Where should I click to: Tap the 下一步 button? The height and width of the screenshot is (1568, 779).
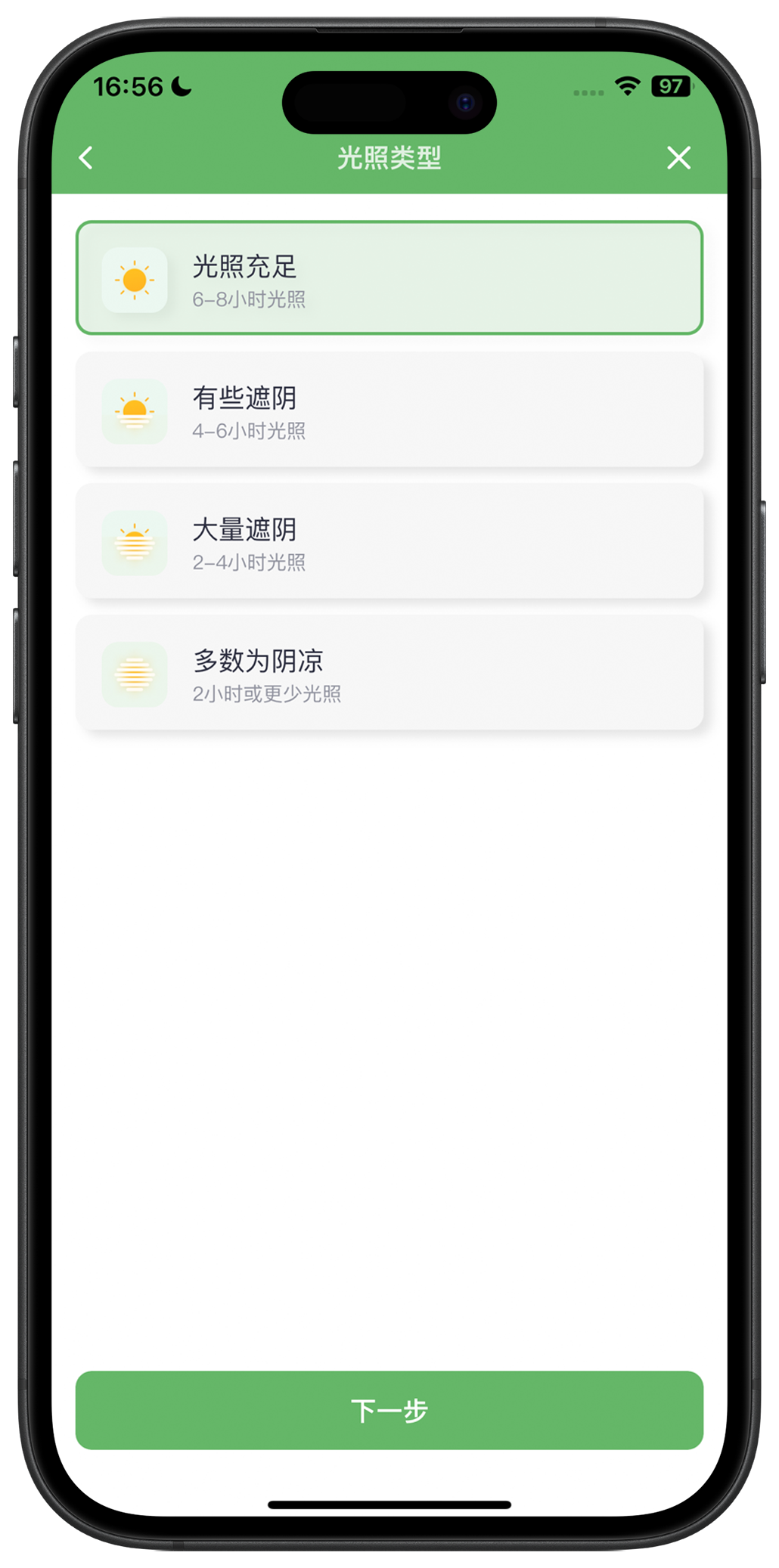tap(389, 1409)
